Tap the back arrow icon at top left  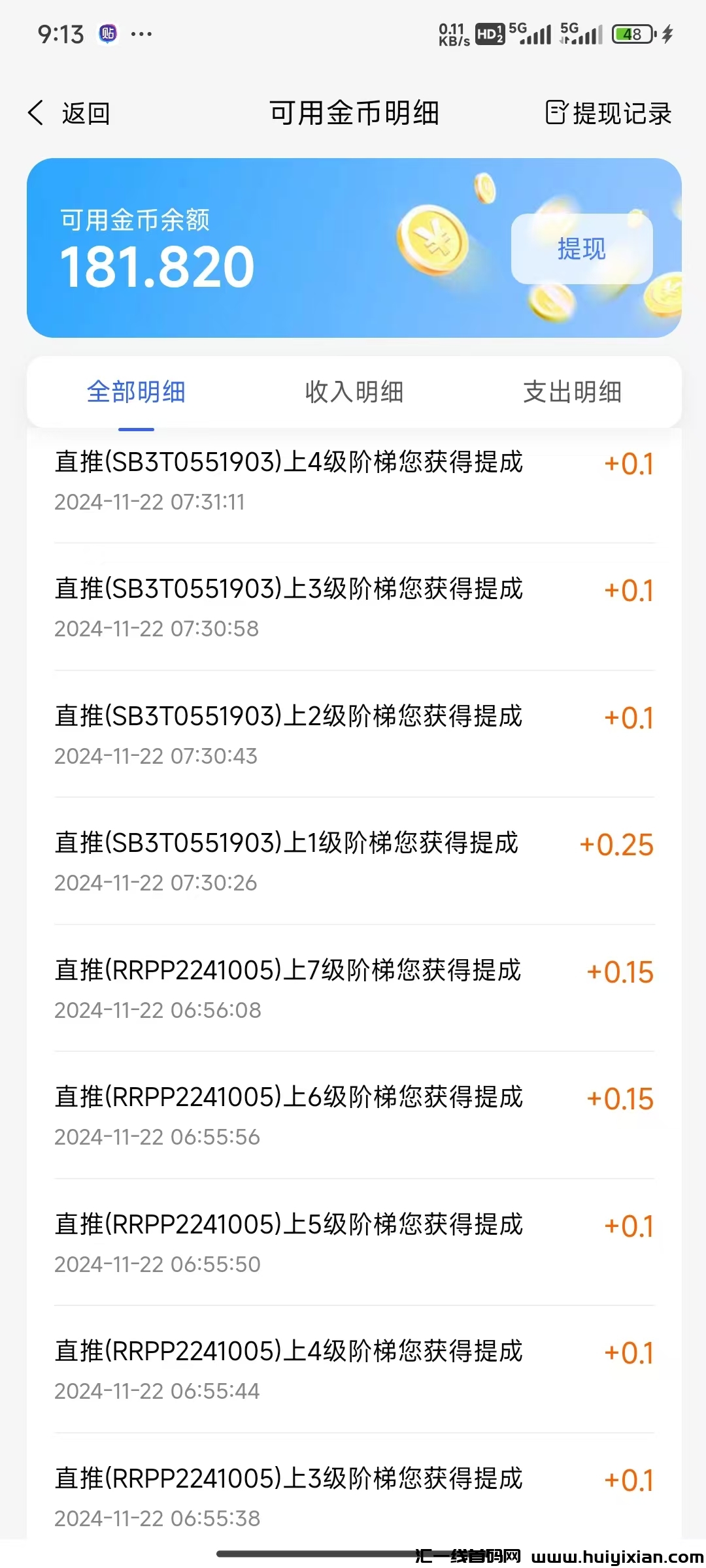36,112
